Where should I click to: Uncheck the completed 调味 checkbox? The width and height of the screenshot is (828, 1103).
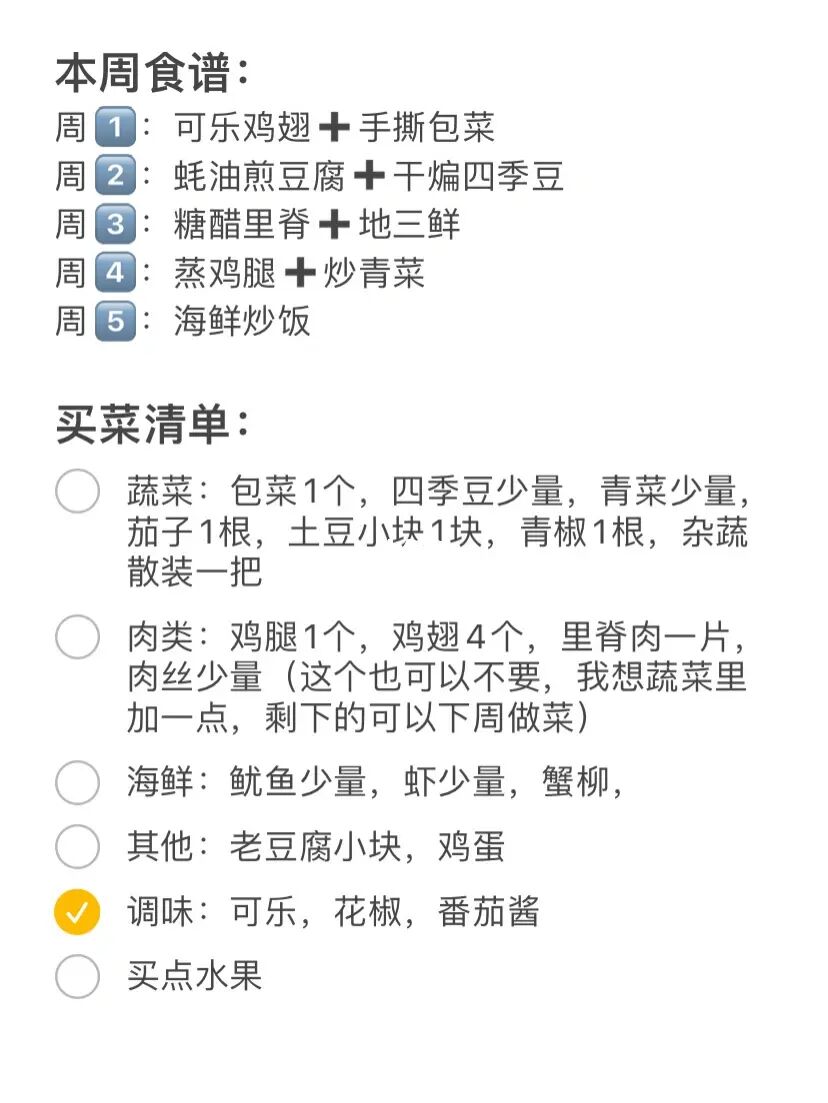coord(76,912)
